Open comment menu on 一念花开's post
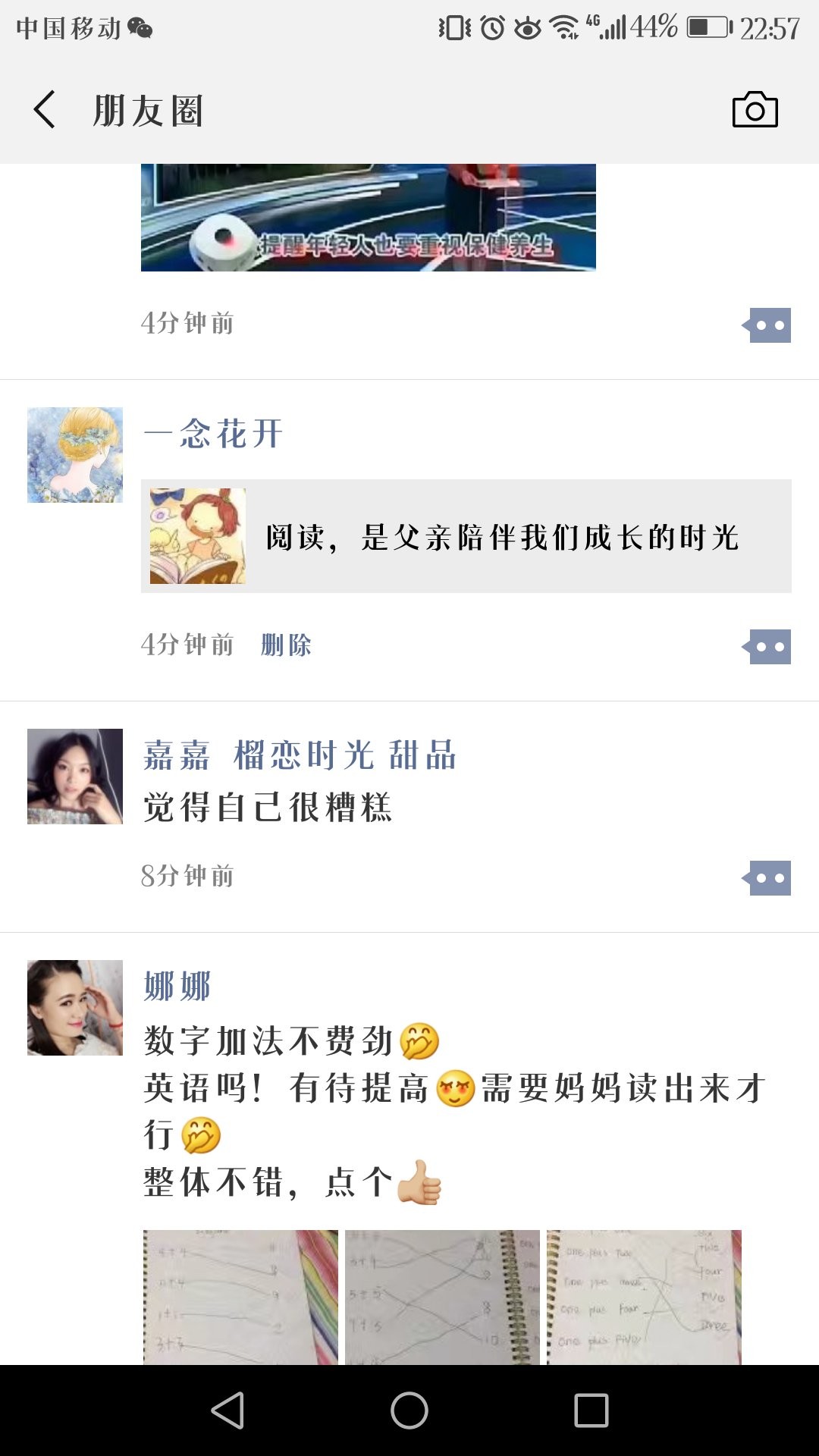Image resolution: width=819 pixels, height=1456 pixels. coord(768,647)
